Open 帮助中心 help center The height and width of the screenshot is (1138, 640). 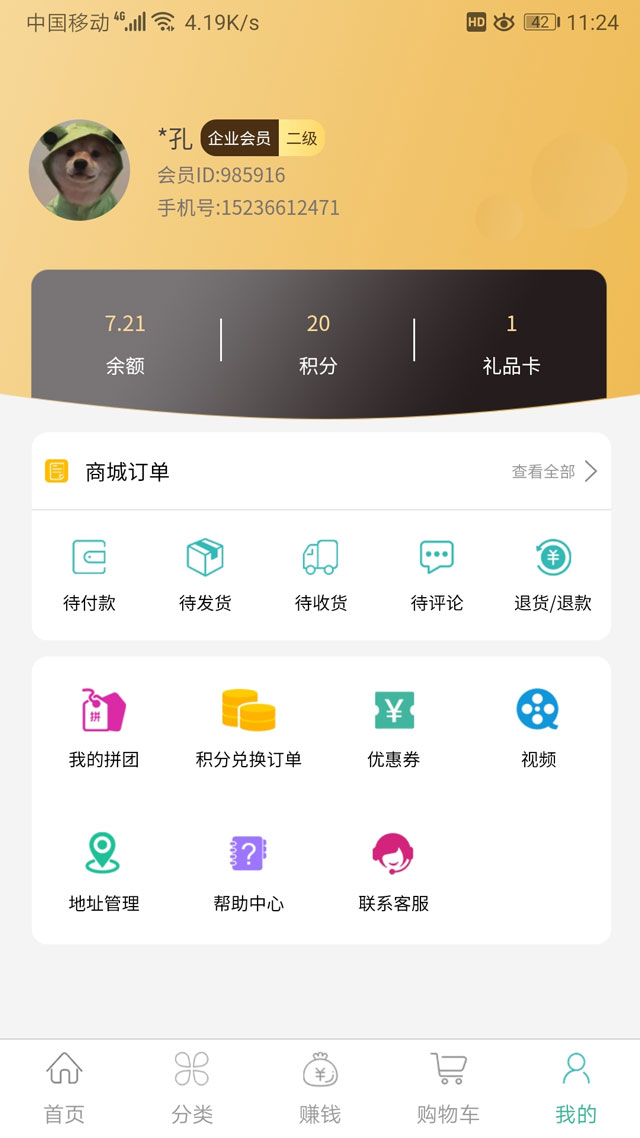tap(248, 871)
